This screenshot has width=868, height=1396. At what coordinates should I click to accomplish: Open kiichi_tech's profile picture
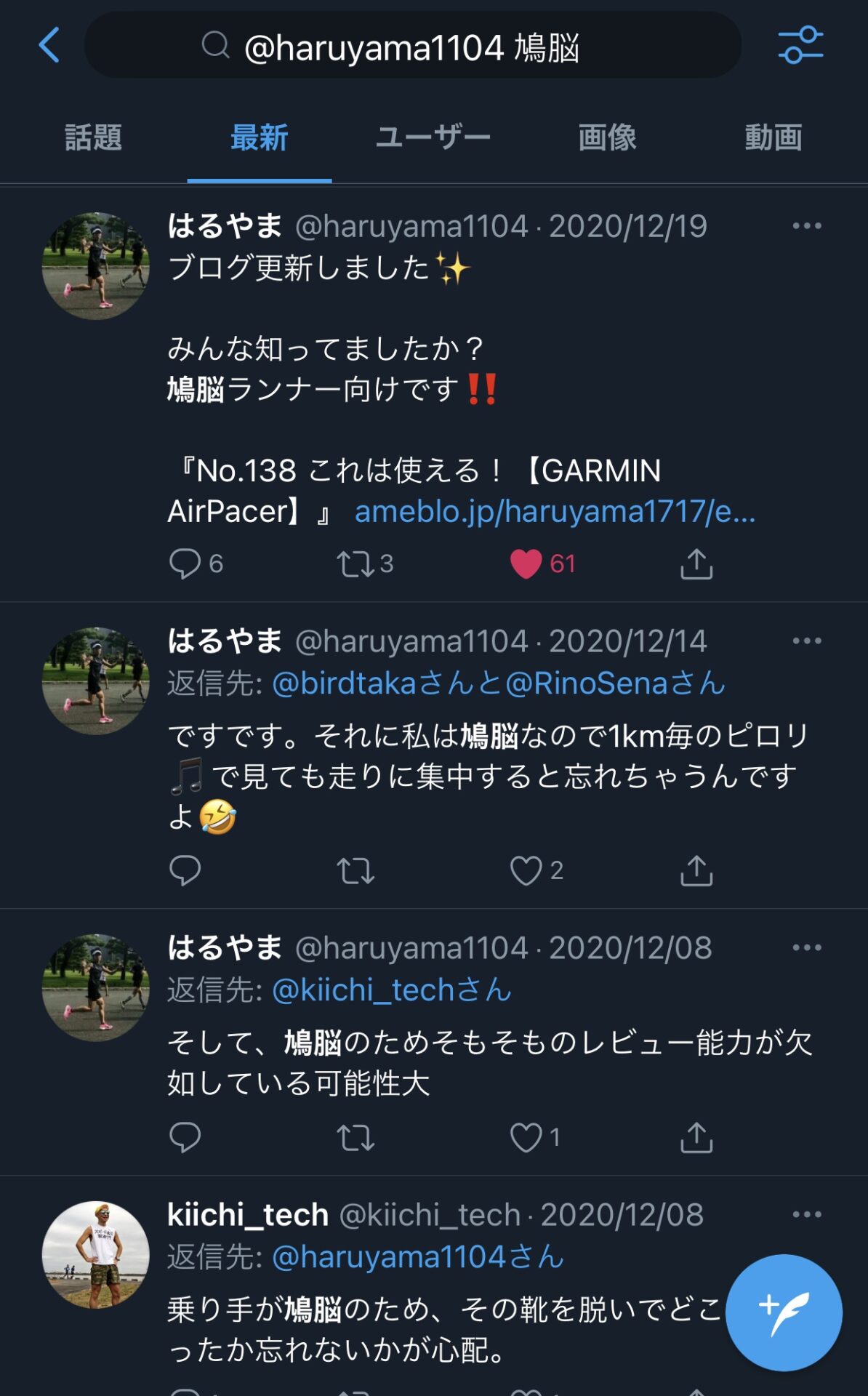click(x=96, y=1254)
